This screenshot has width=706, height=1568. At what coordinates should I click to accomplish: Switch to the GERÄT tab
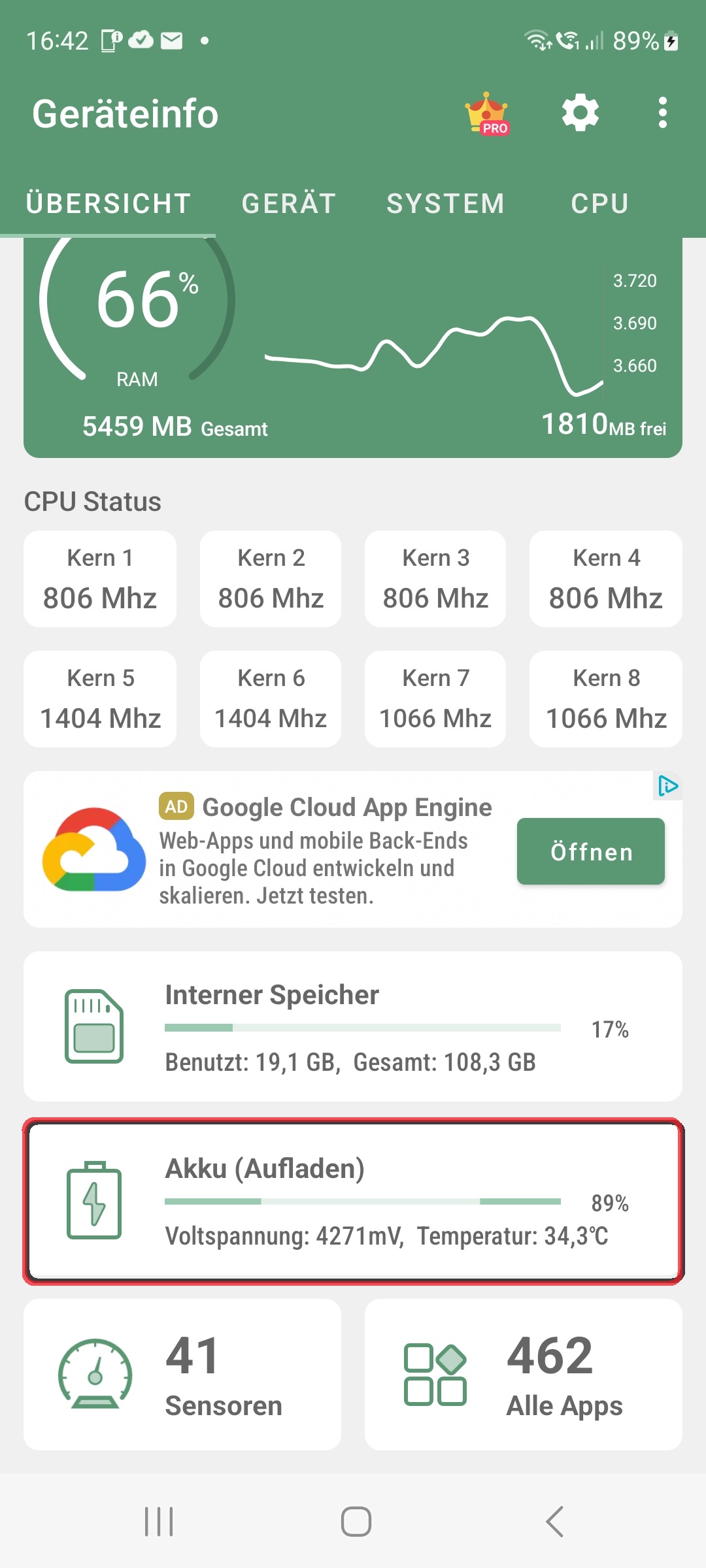click(287, 203)
